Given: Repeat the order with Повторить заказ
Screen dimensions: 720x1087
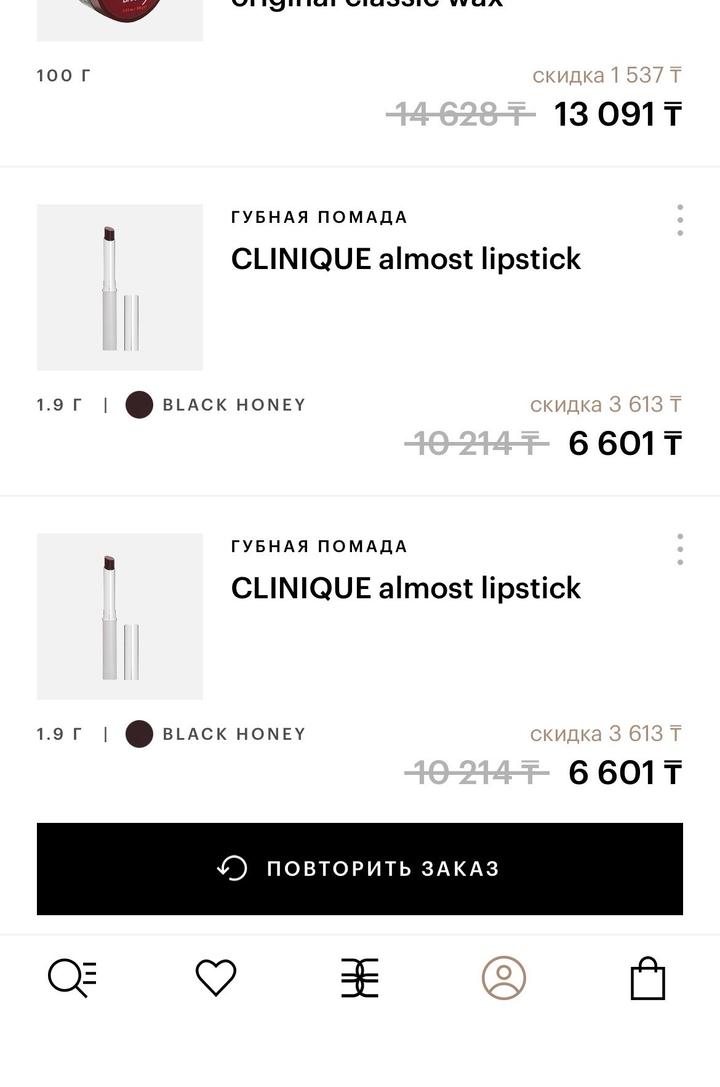Looking at the screenshot, I should tap(360, 868).
